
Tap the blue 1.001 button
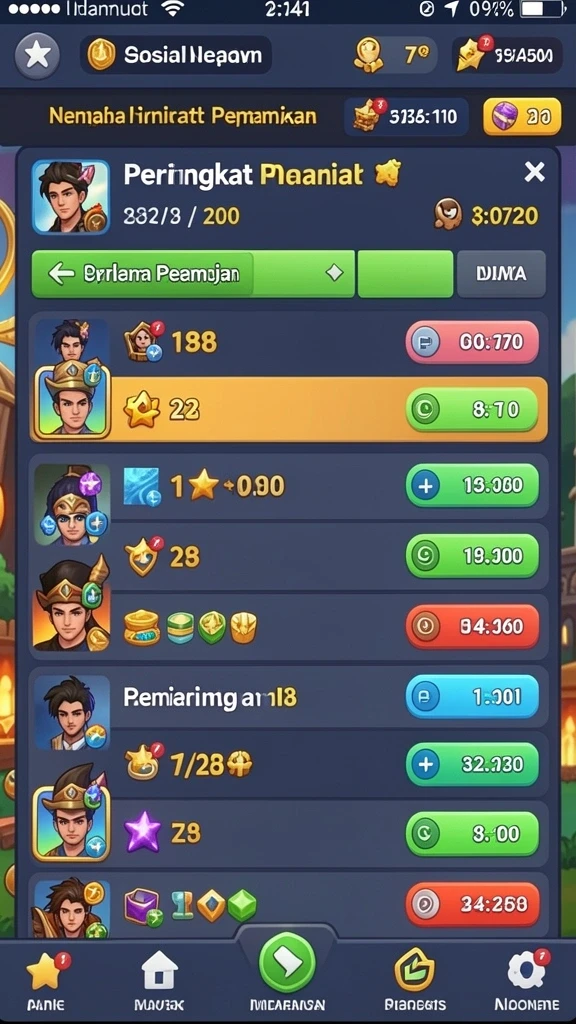click(472, 697)
